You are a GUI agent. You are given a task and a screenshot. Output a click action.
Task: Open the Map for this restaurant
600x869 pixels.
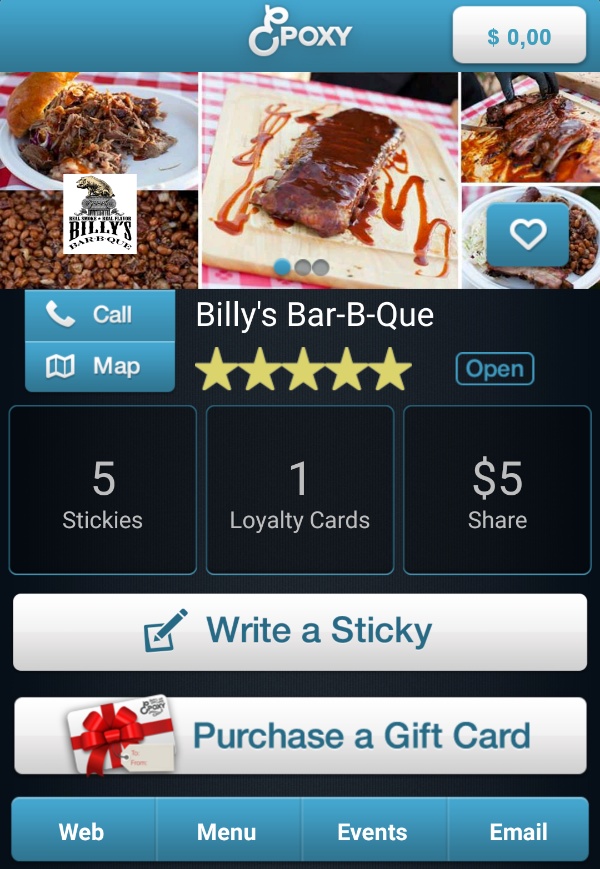(x=99, y=367)
